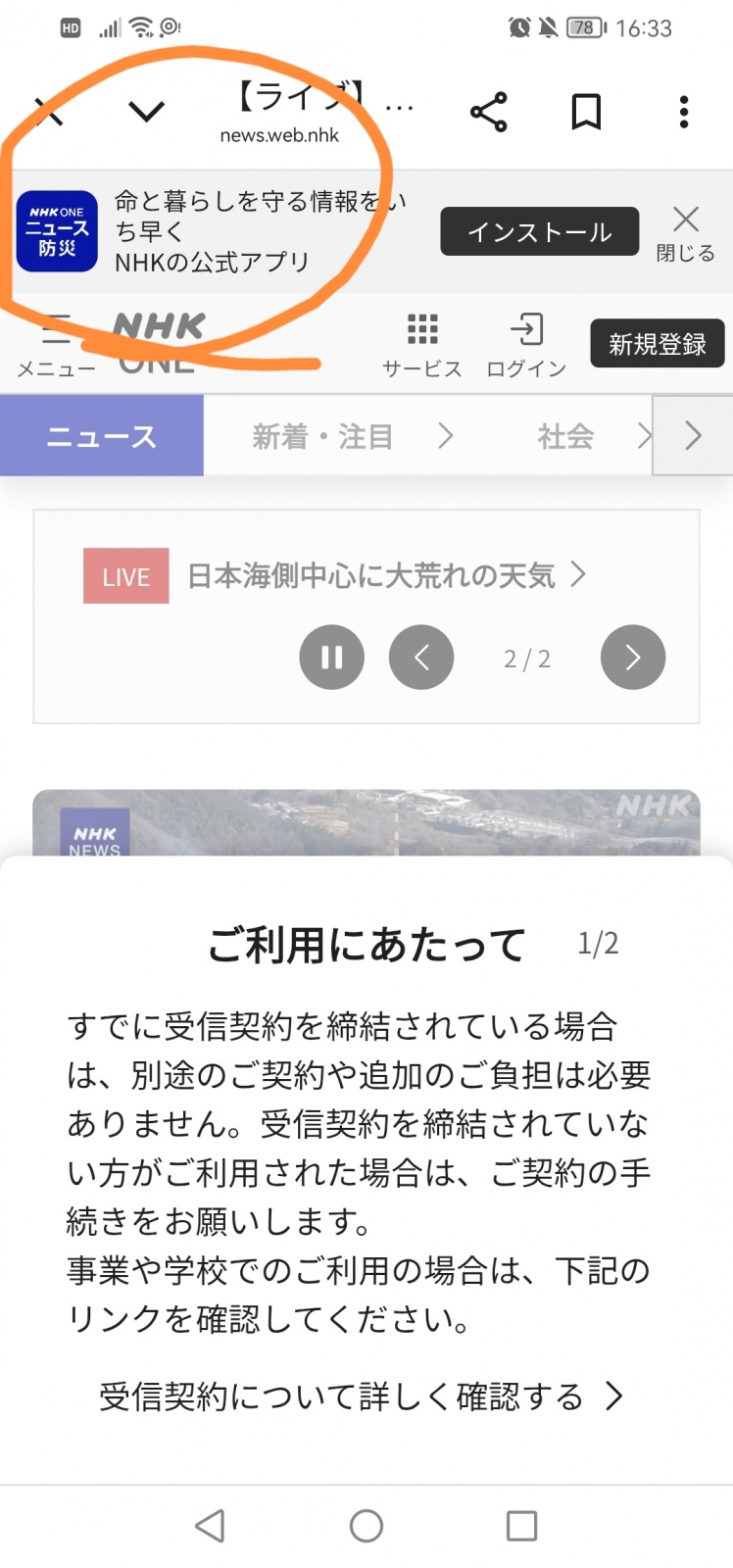Viewport: 733px width, 1568px height.
Task: Share this NHK page
Action: point(489,112)
